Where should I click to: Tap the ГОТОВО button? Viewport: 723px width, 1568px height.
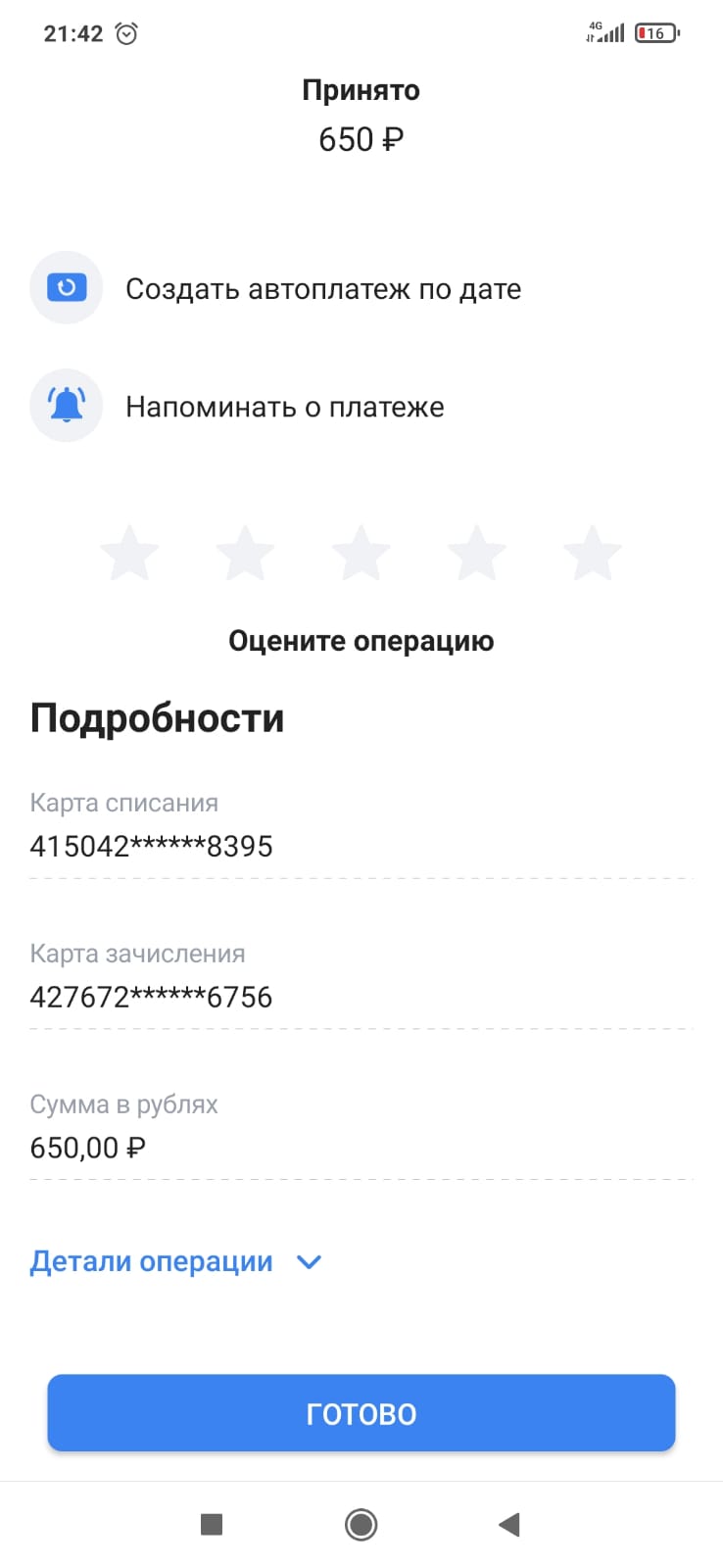point(361,1412)
